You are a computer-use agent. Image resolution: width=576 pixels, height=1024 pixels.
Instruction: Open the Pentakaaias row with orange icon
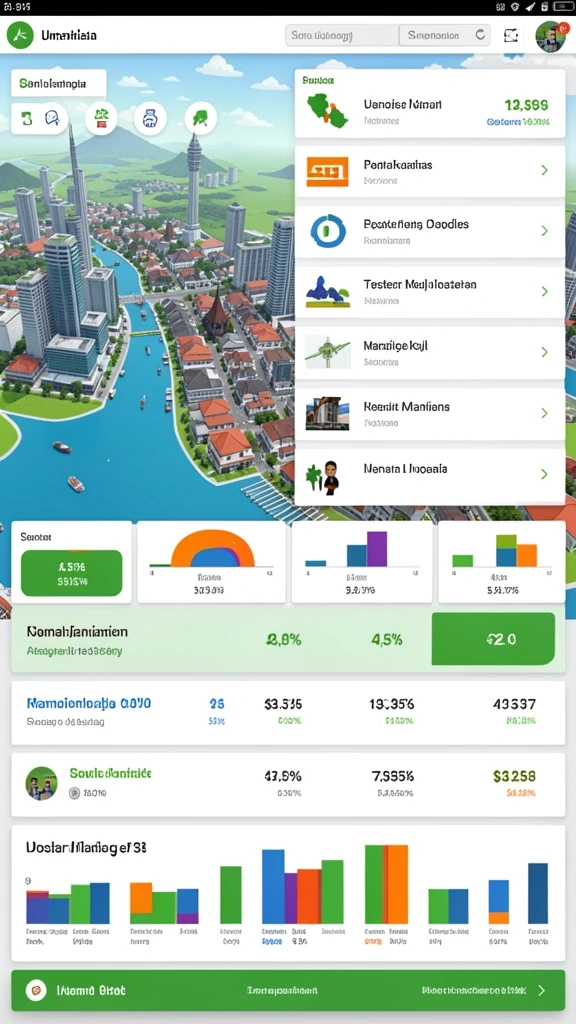click(430, 171)
